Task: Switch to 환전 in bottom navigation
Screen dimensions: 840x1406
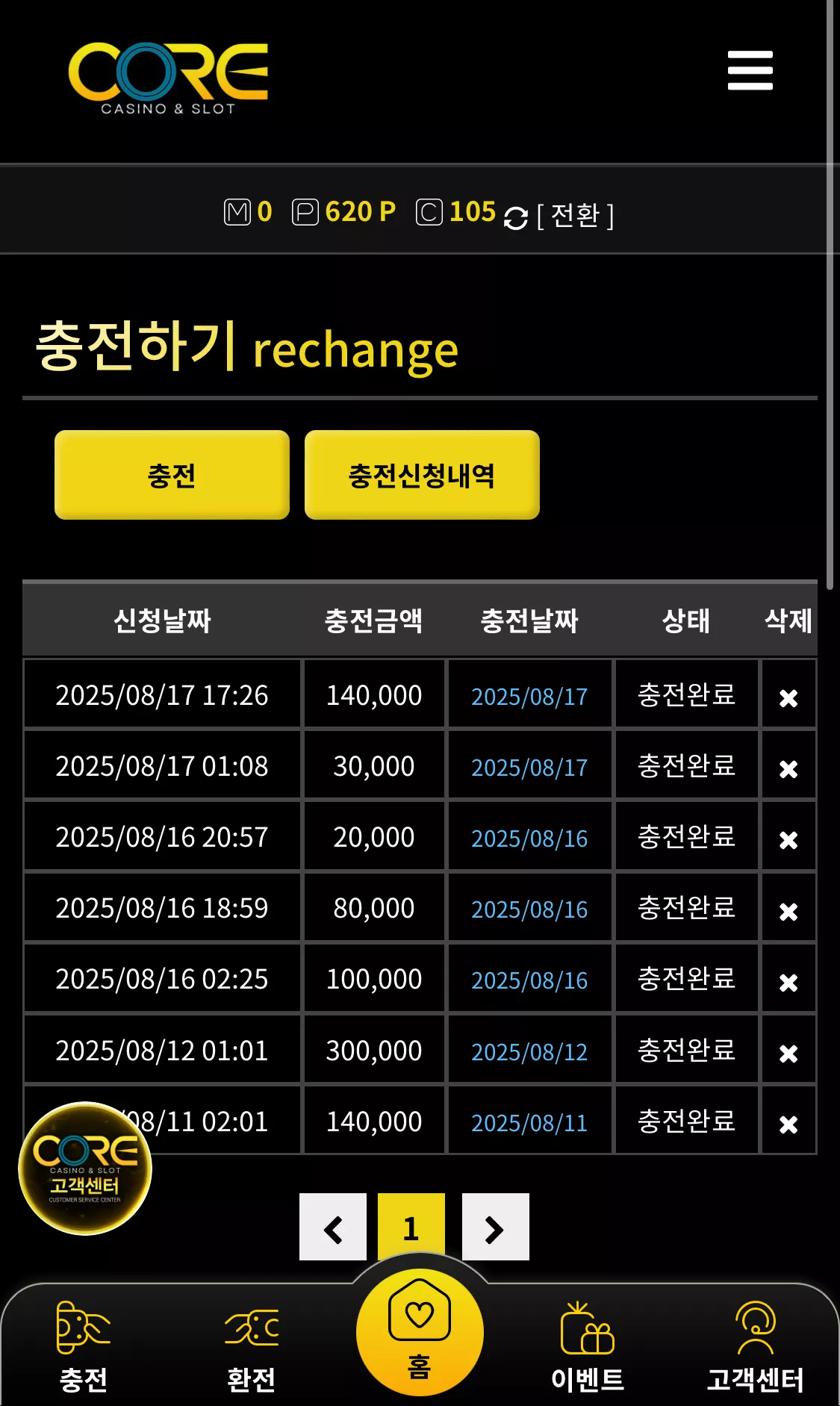Action: coord(252,1348)
